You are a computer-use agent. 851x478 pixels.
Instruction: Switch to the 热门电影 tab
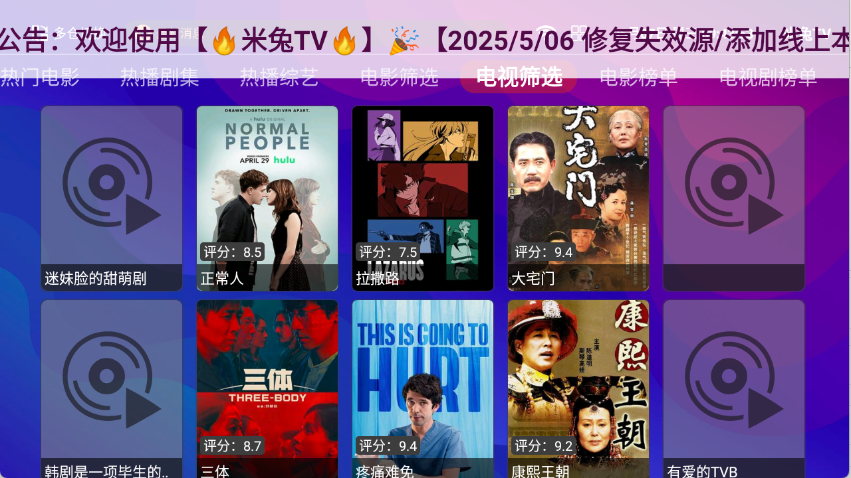click(40, 77)
